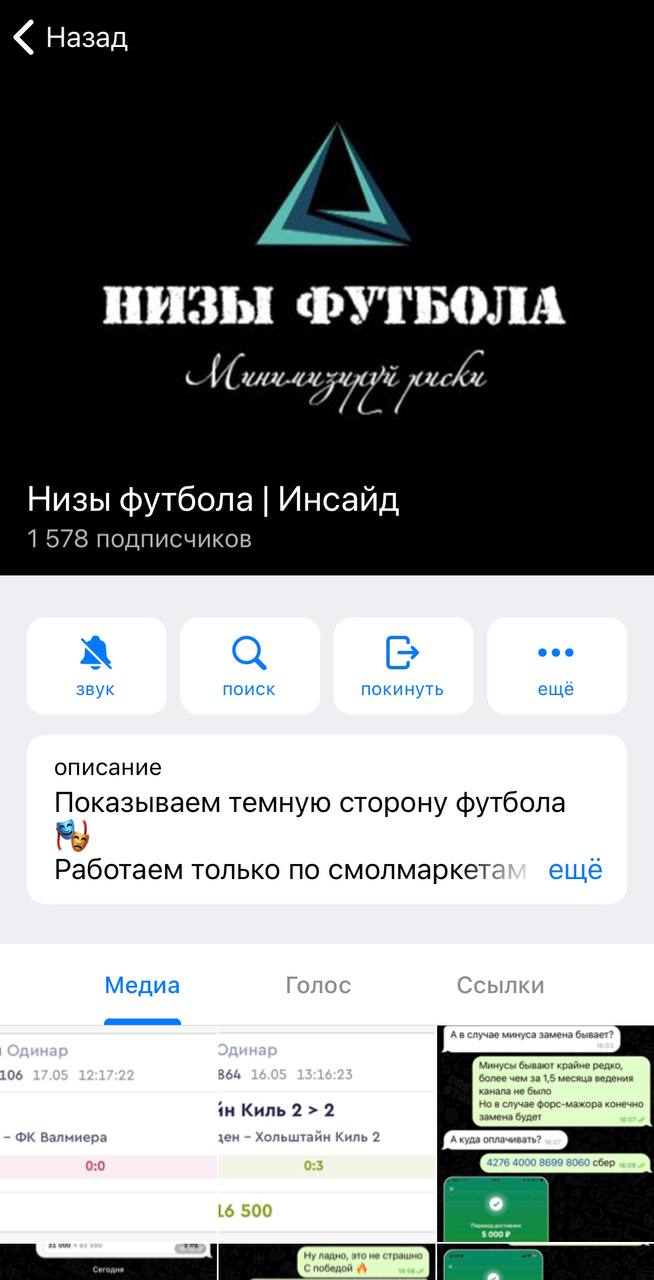Open channel search with поиск

[249, 665]
